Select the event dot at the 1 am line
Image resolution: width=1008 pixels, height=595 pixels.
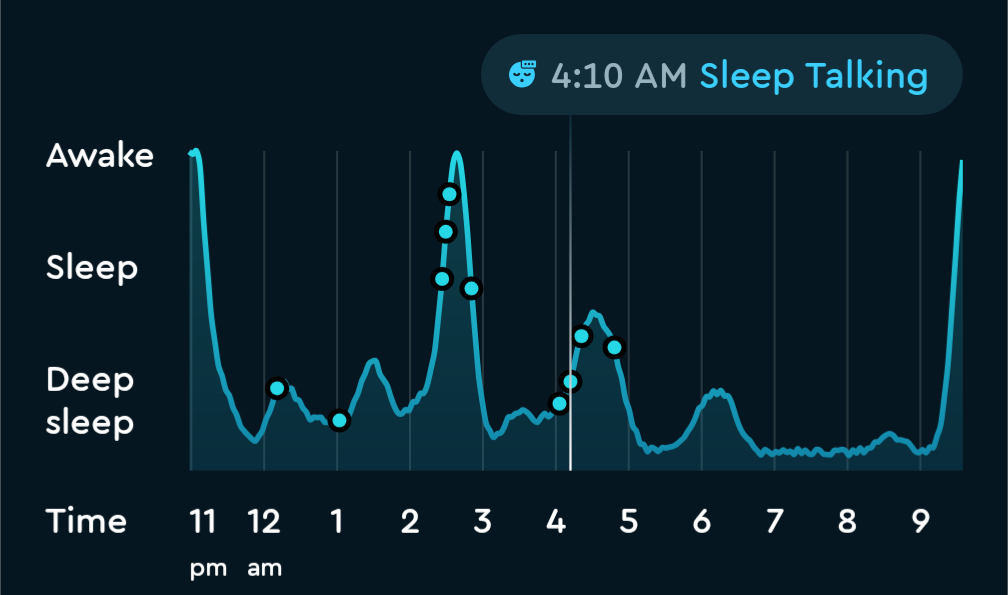pos(339,420)
